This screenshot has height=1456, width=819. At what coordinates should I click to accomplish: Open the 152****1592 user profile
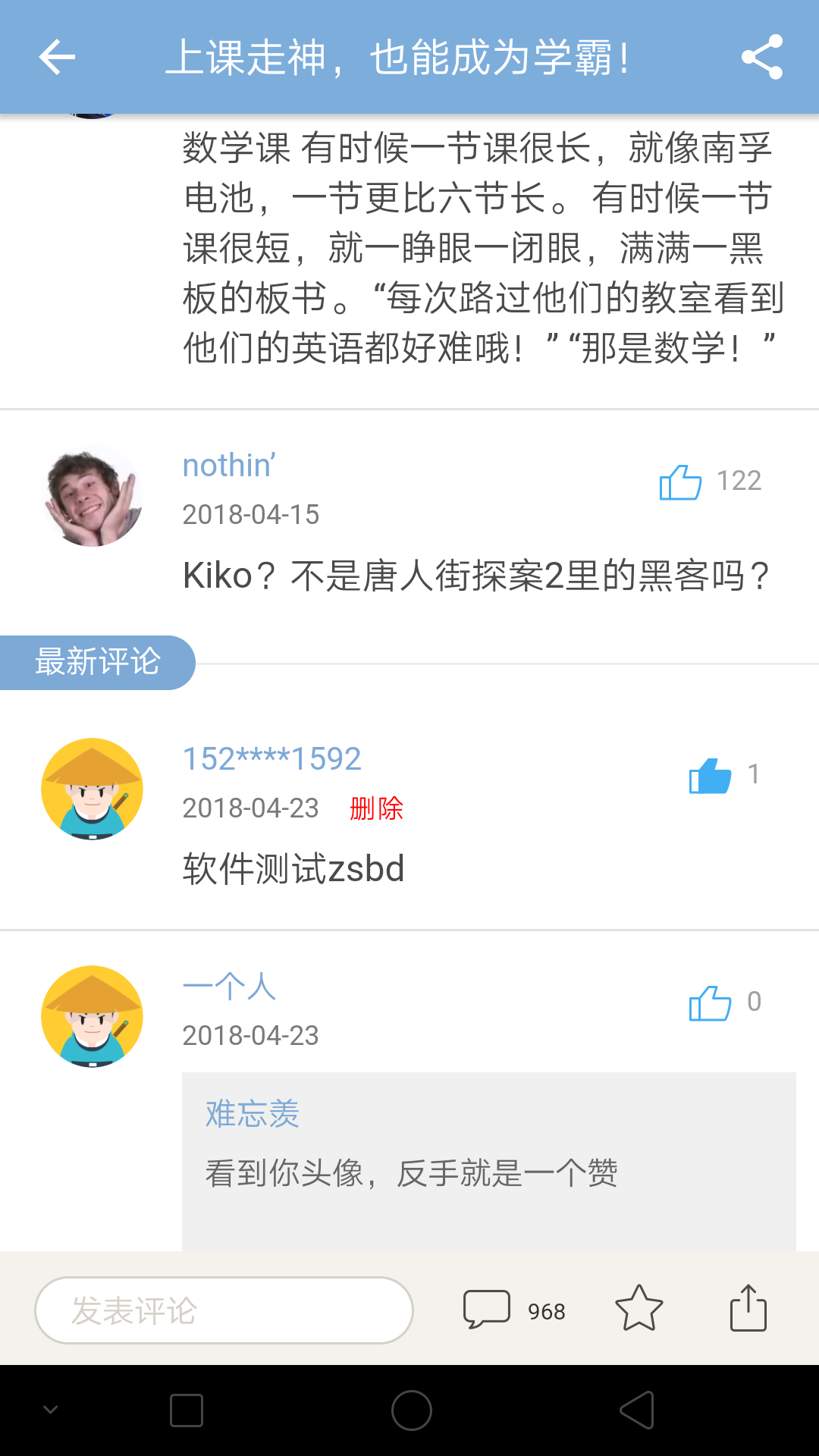coord(271,759)
